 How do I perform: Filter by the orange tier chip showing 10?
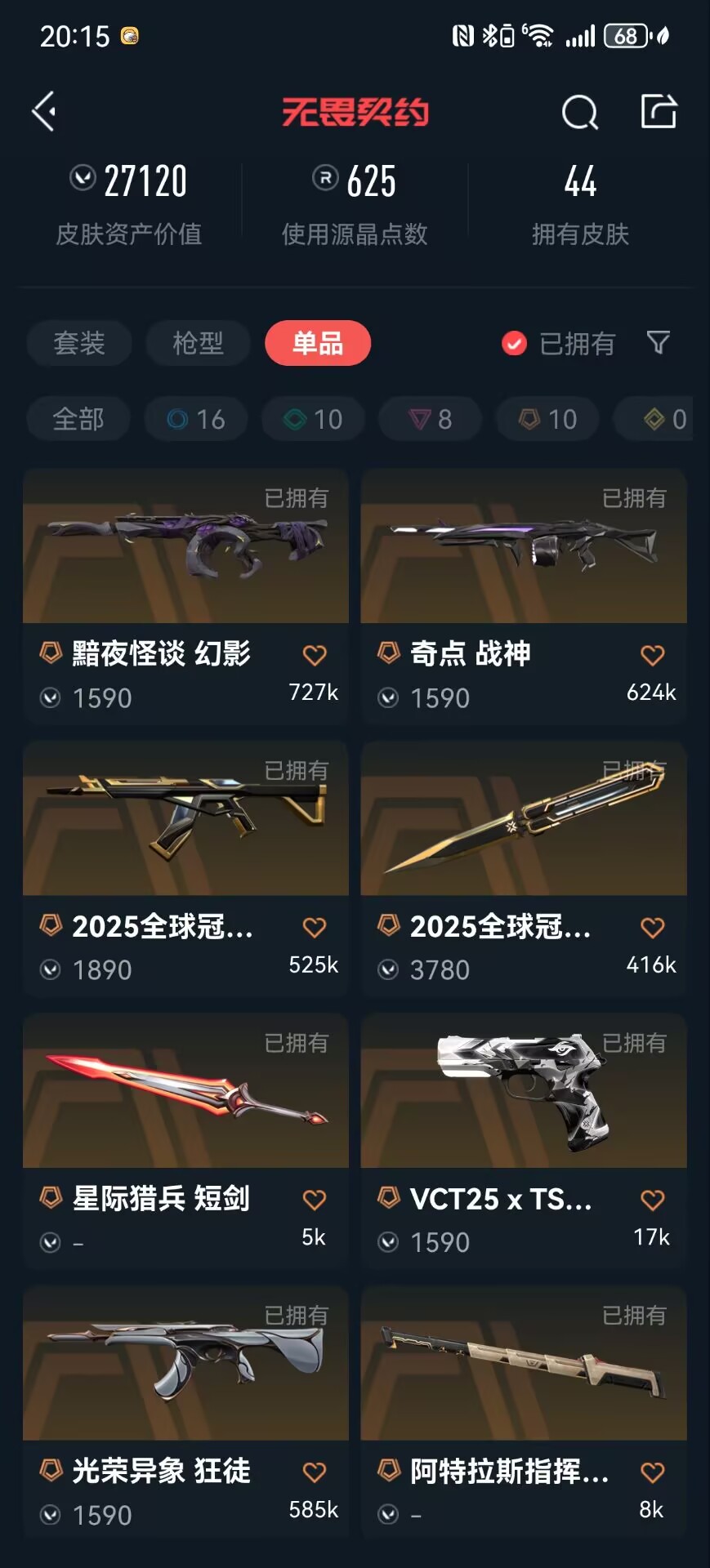[547, 419]
